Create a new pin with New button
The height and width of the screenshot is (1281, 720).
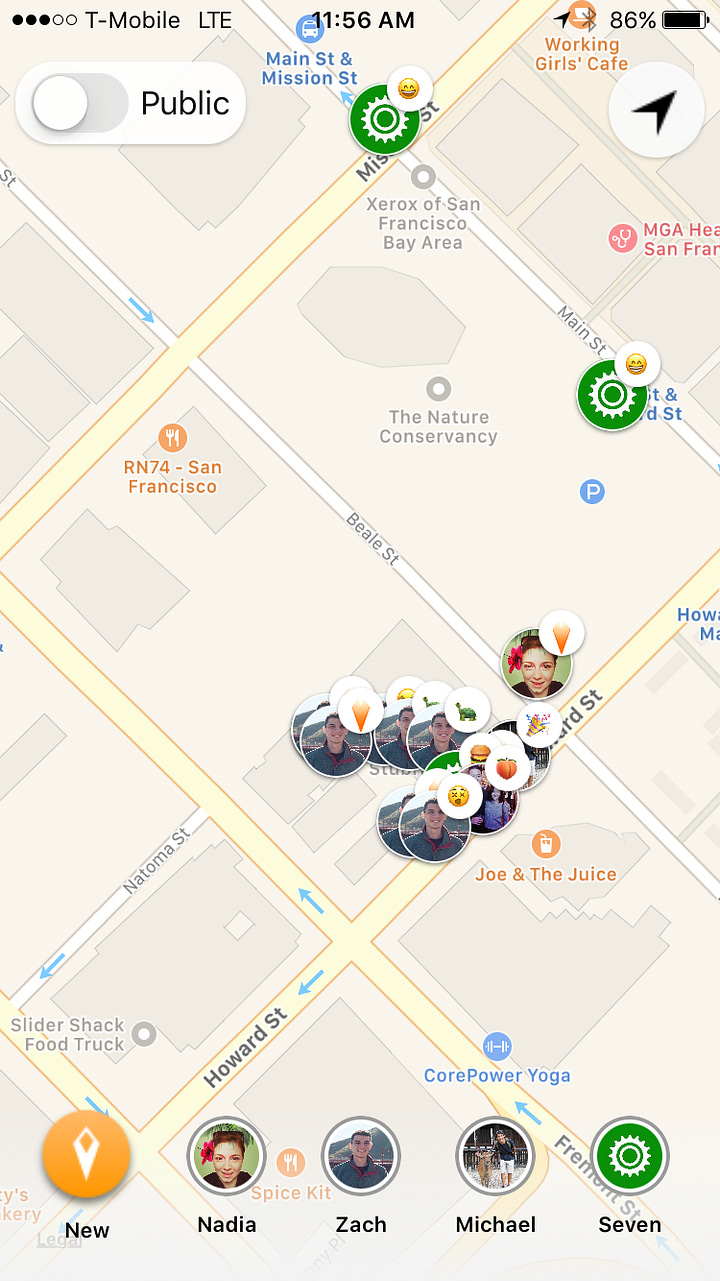[86, 1154]
